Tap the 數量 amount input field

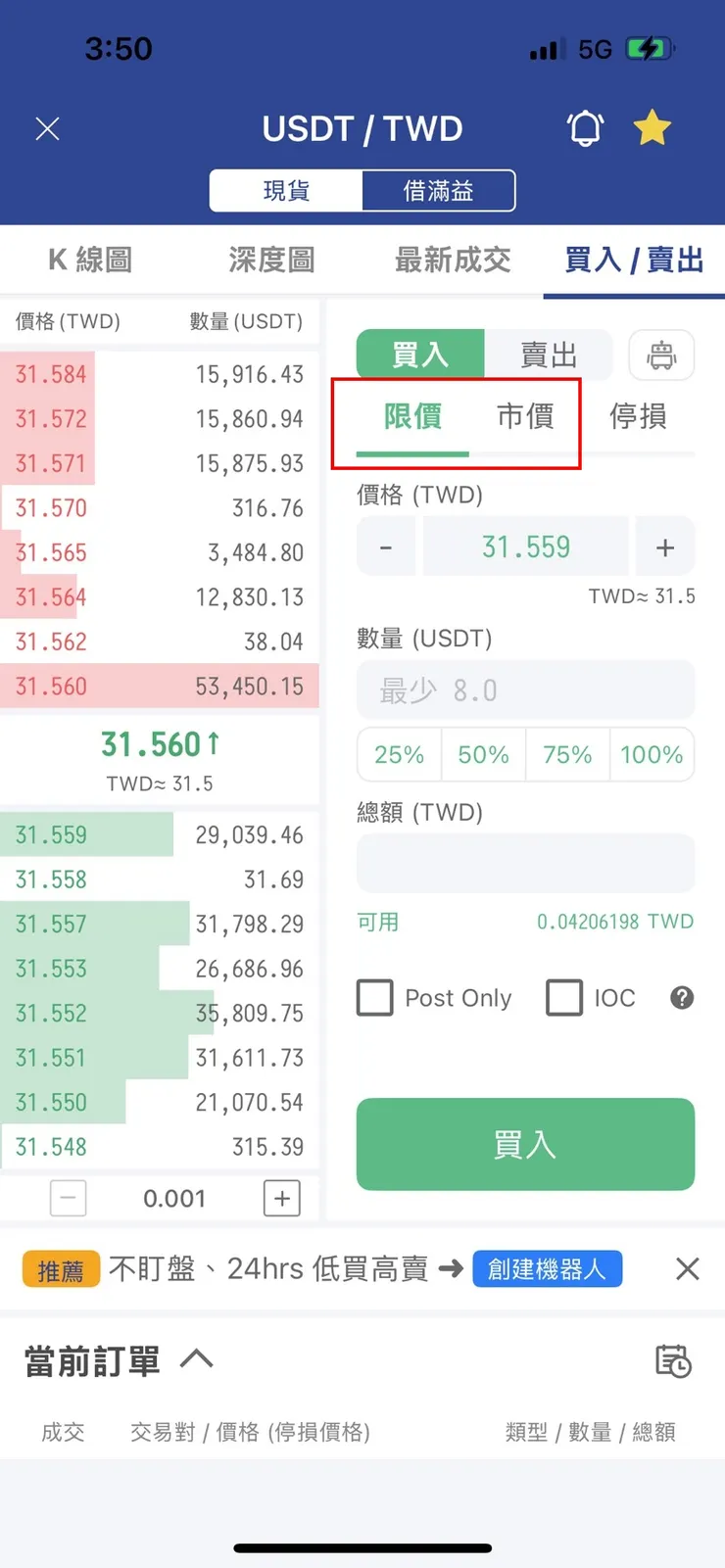click(x=525, y=689)
